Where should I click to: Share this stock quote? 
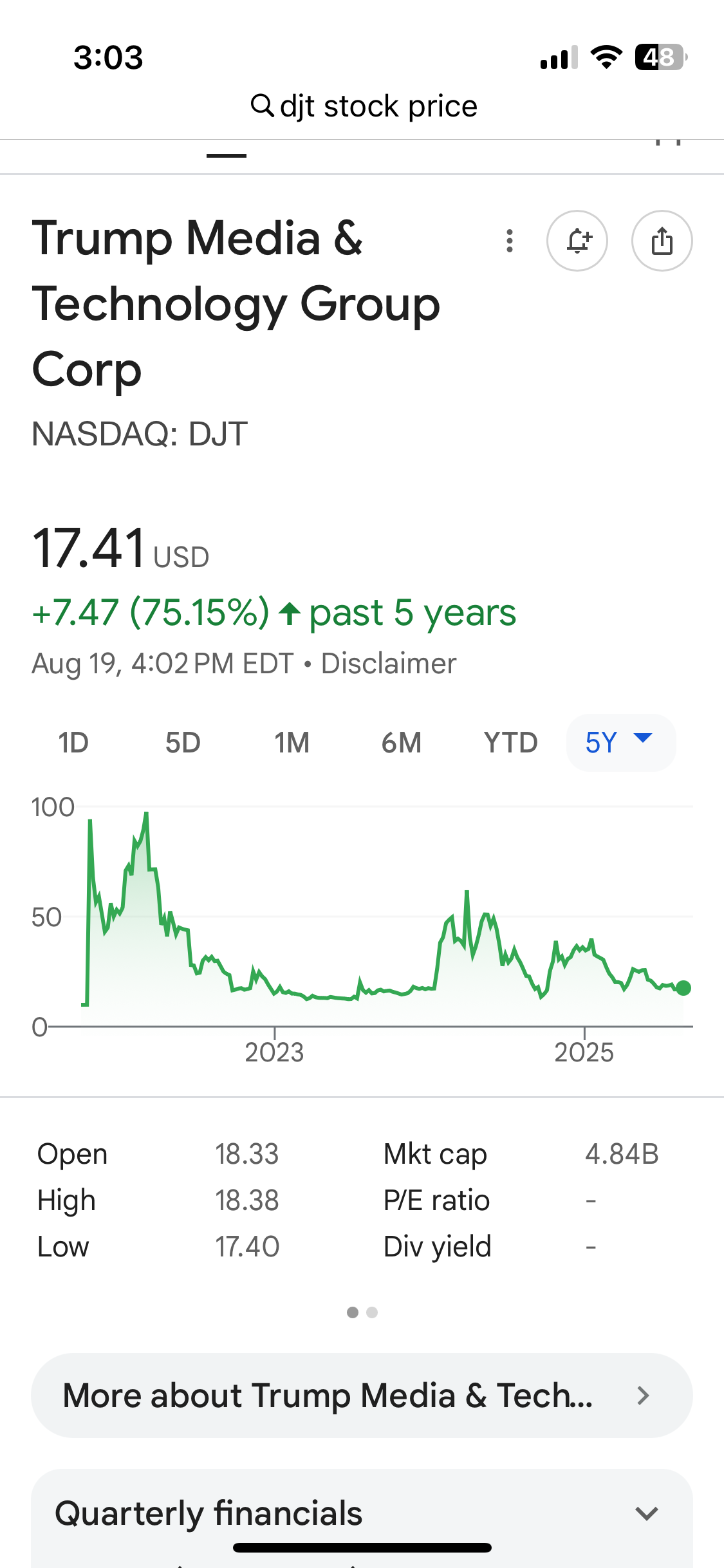click(x=662, y=241)
